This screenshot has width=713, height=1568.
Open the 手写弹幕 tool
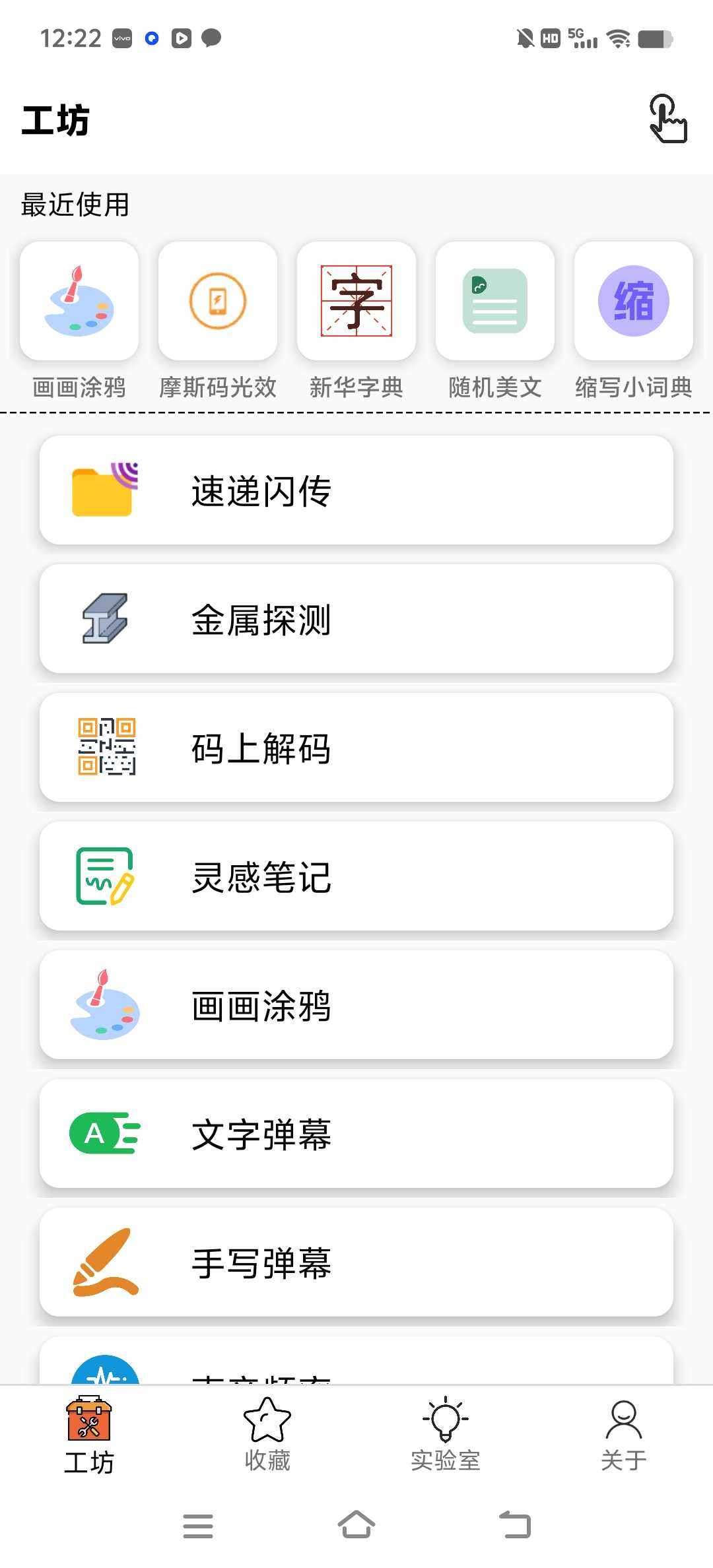(356, 1262)
